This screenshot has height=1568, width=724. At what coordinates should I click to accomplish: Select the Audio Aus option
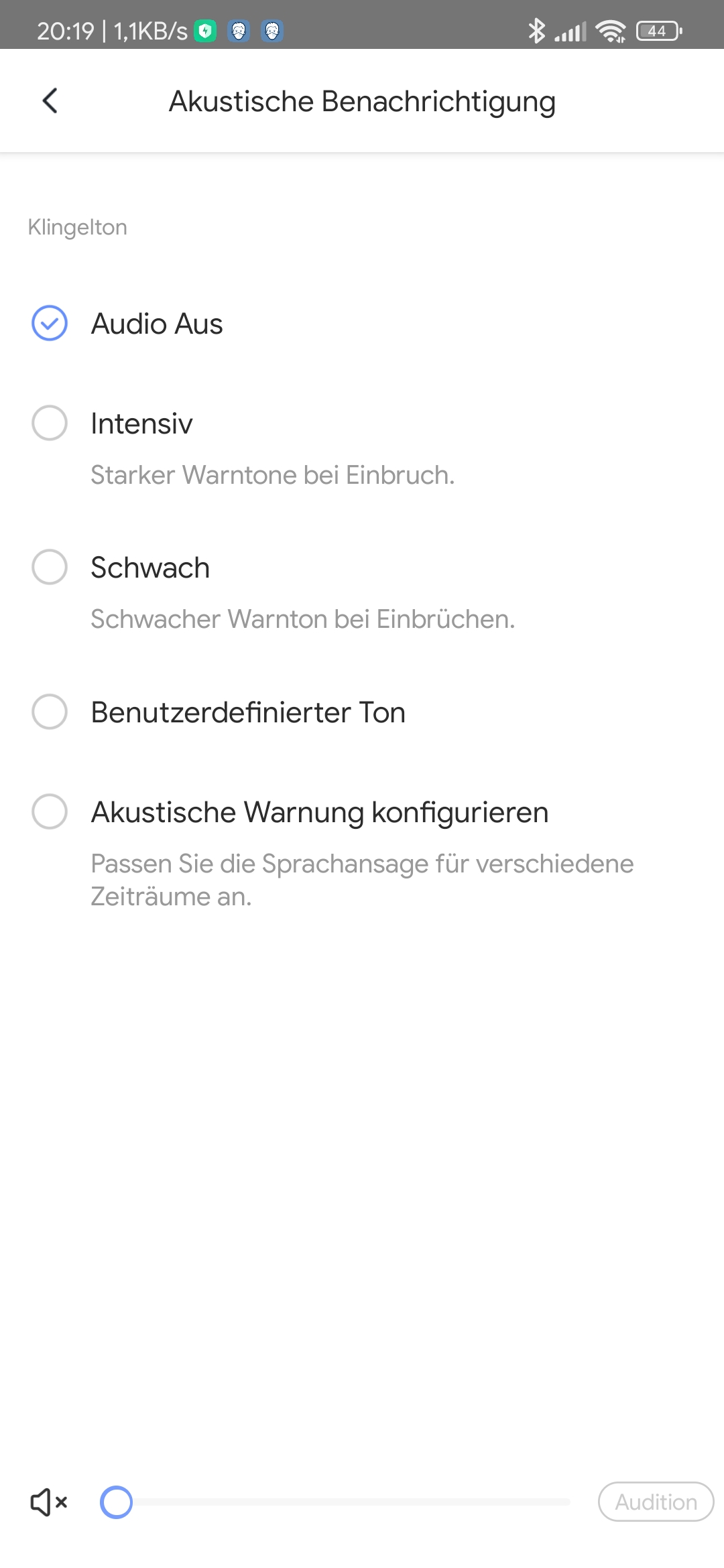point(50,323)
